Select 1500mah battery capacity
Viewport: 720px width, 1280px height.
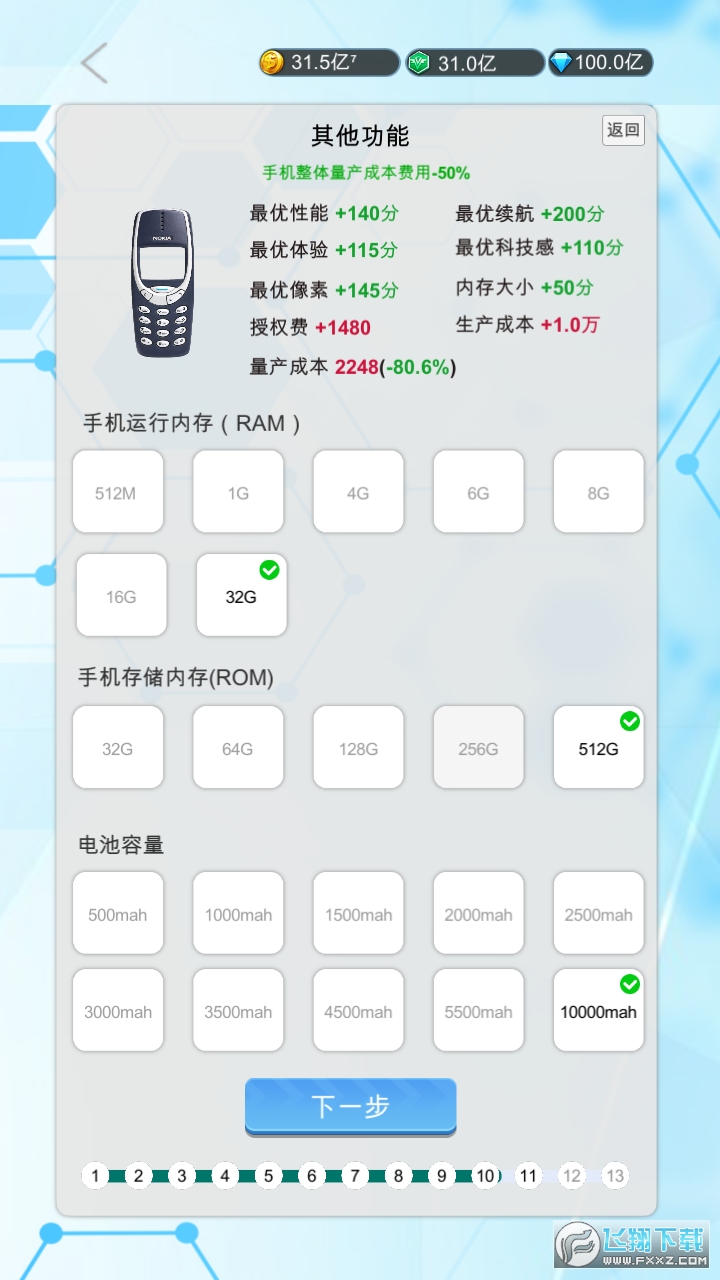tap(358, 913)
